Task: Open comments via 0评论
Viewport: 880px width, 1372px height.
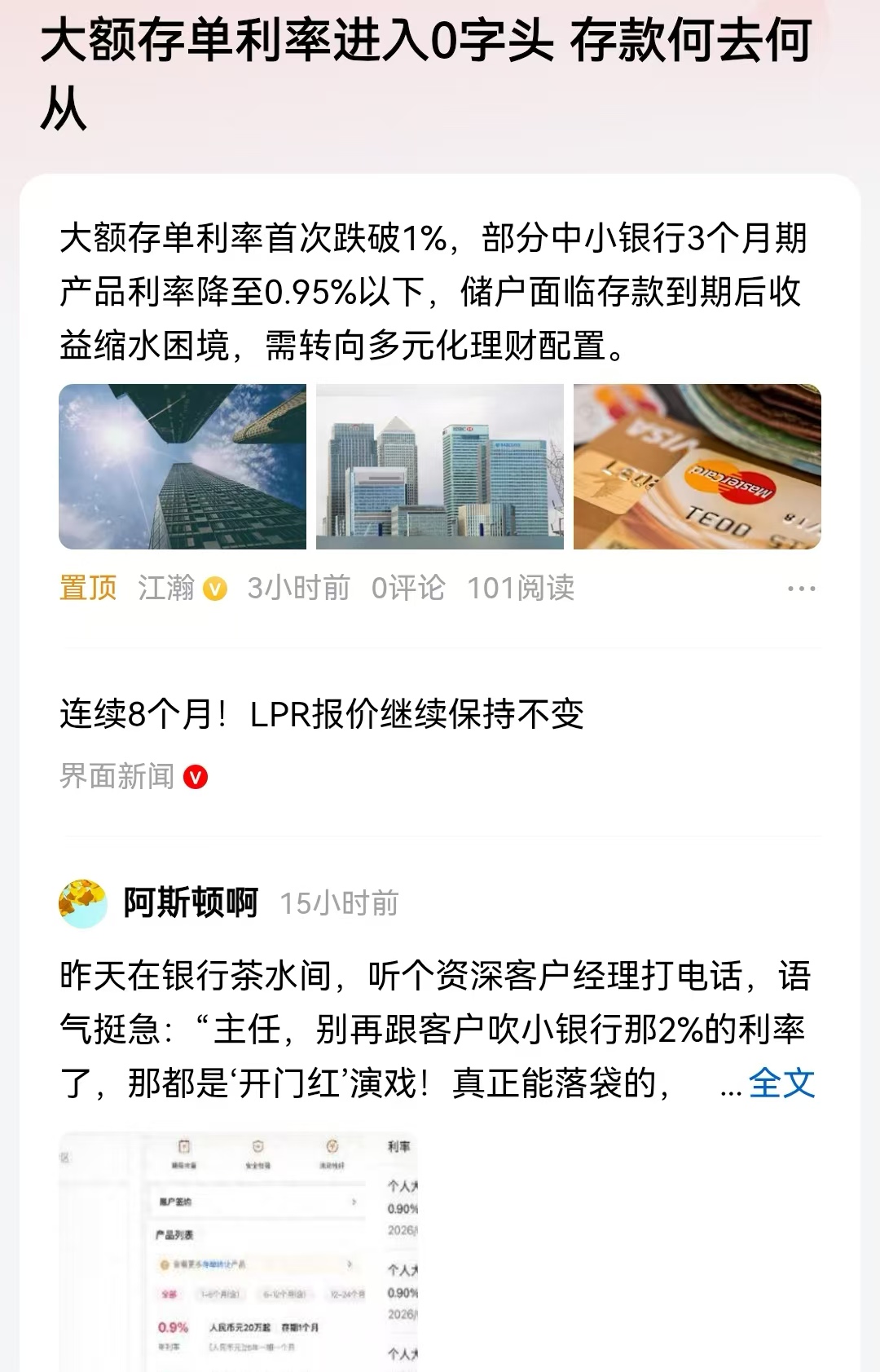Action: 407,587
